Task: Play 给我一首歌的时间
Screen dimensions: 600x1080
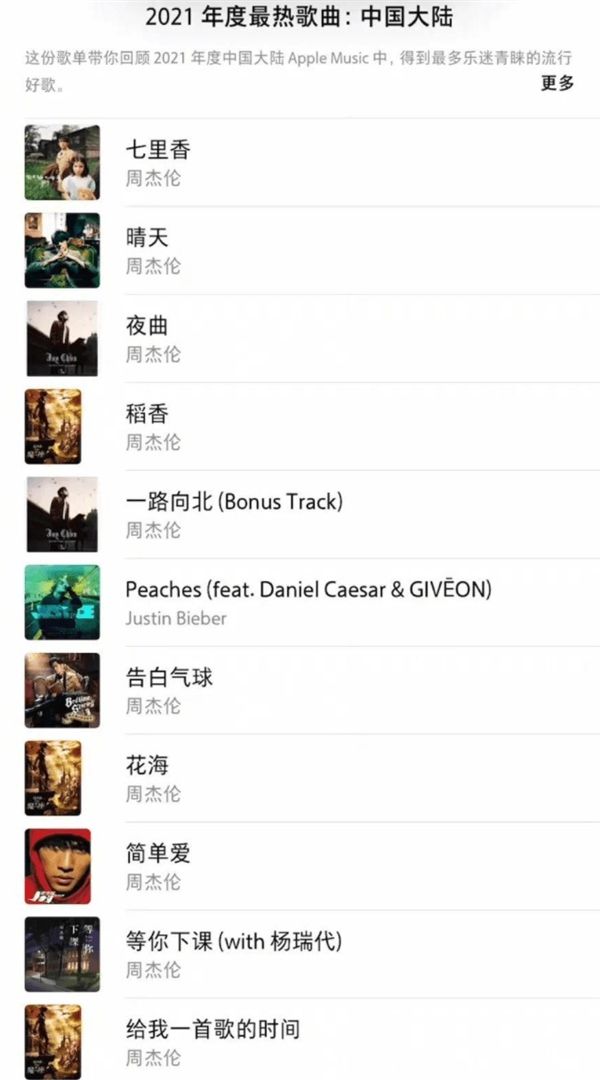Action: click(212, 1030)
